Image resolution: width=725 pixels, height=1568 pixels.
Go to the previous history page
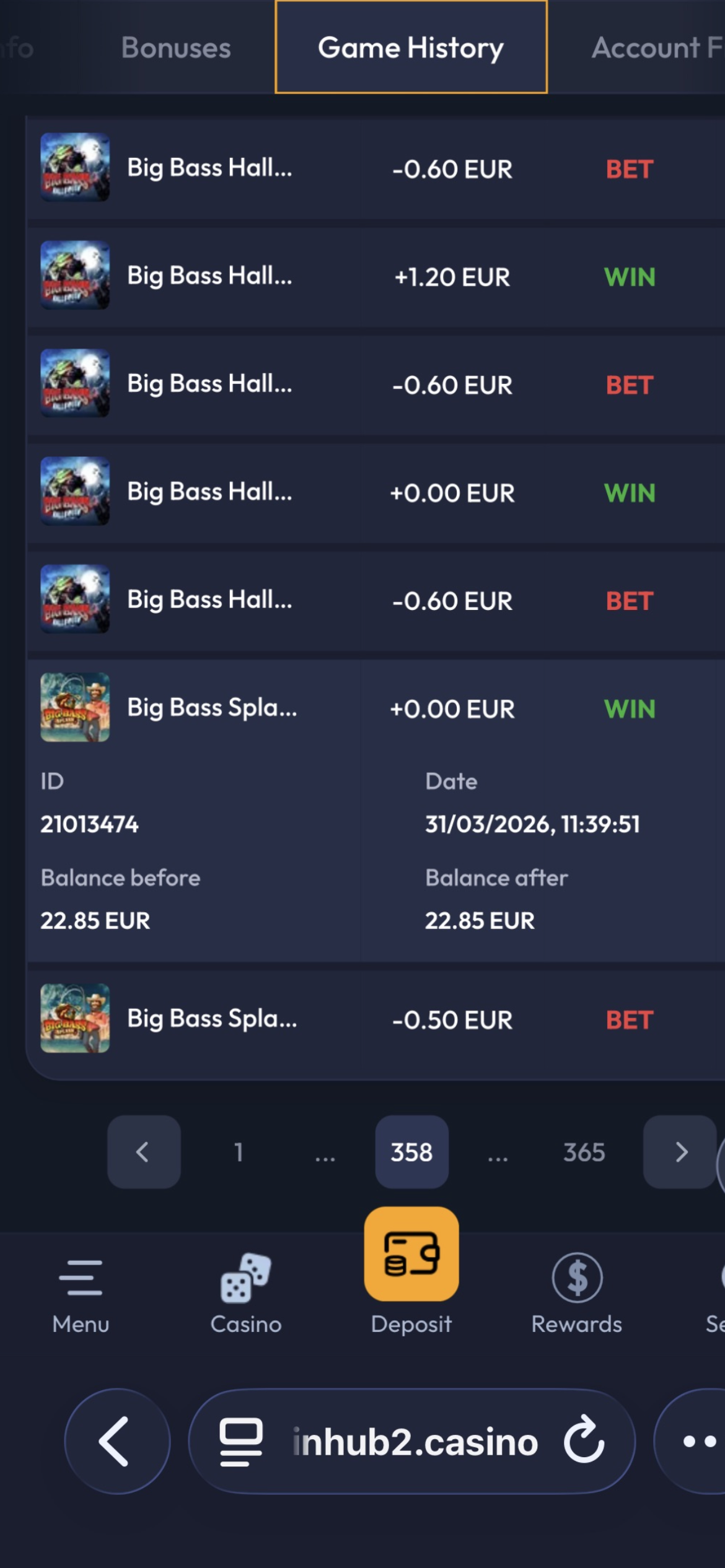pos(143,1152)
